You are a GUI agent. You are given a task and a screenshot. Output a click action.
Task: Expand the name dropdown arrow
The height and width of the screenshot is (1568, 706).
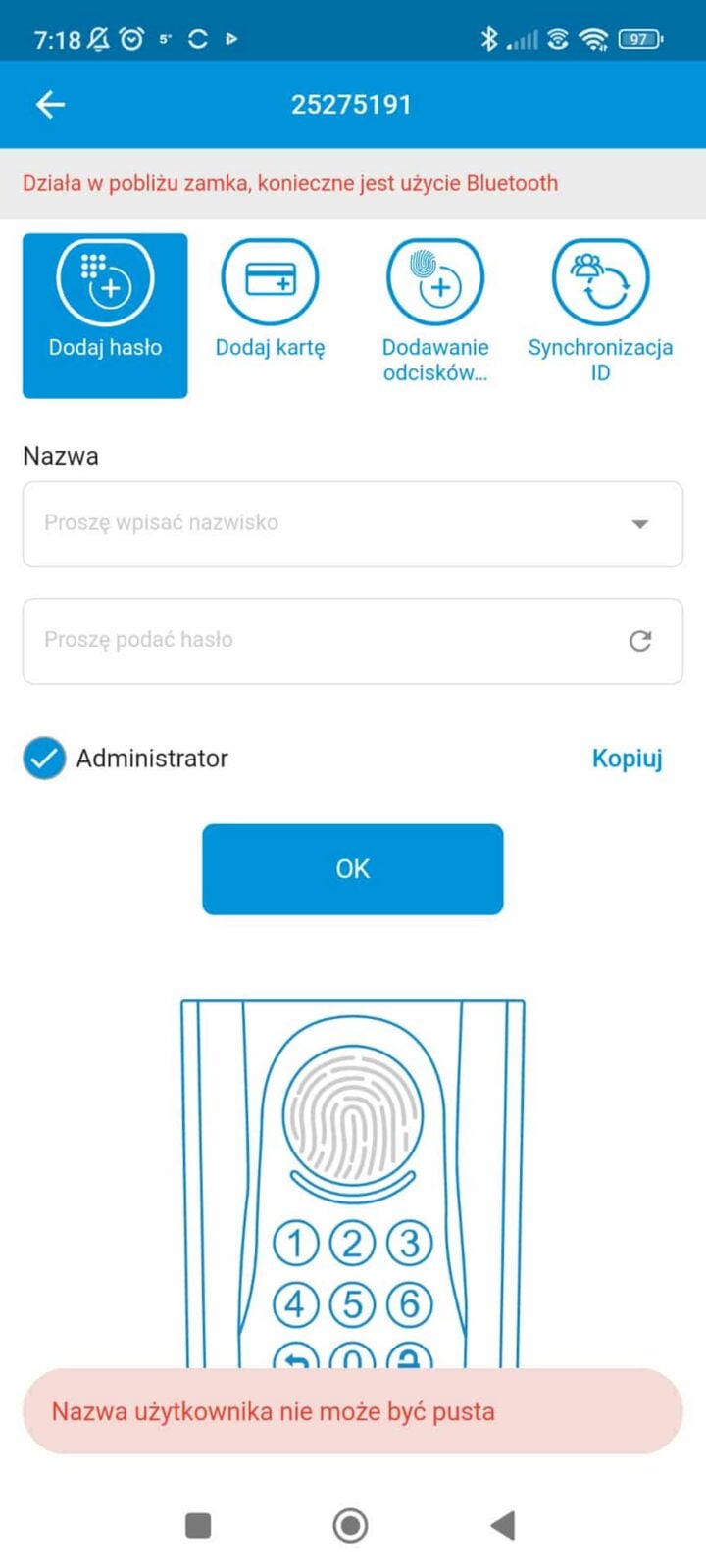640,524
